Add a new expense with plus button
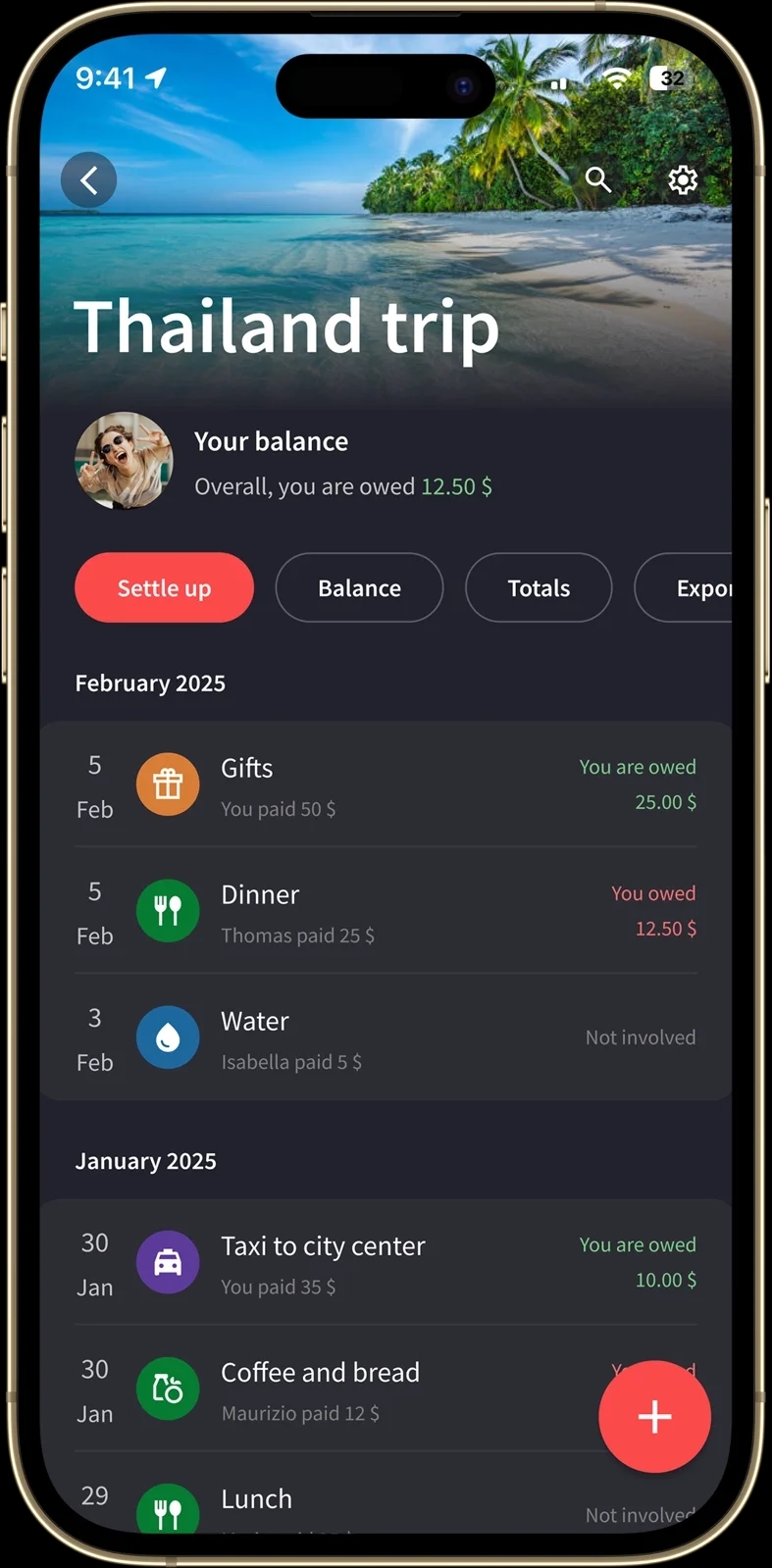This screenshot has height=1568, width=772. tap(654, 1417)
